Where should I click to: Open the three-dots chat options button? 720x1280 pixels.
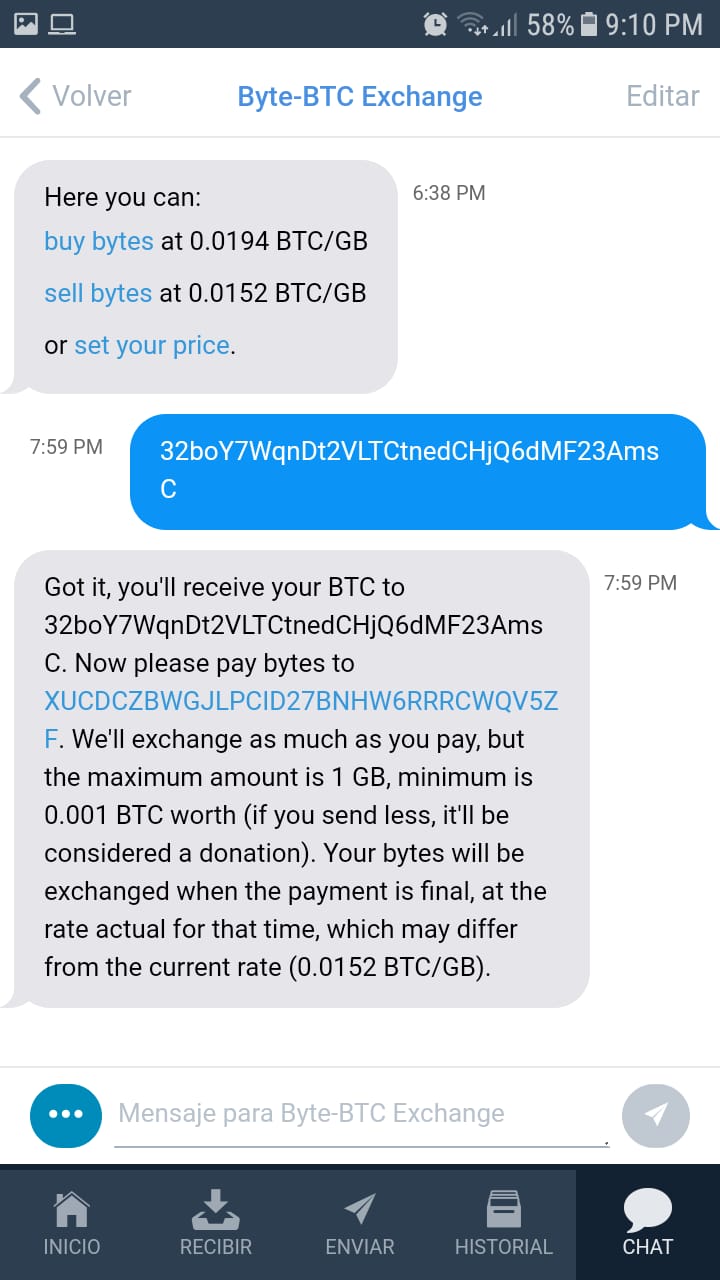[x=66, y=1114]
